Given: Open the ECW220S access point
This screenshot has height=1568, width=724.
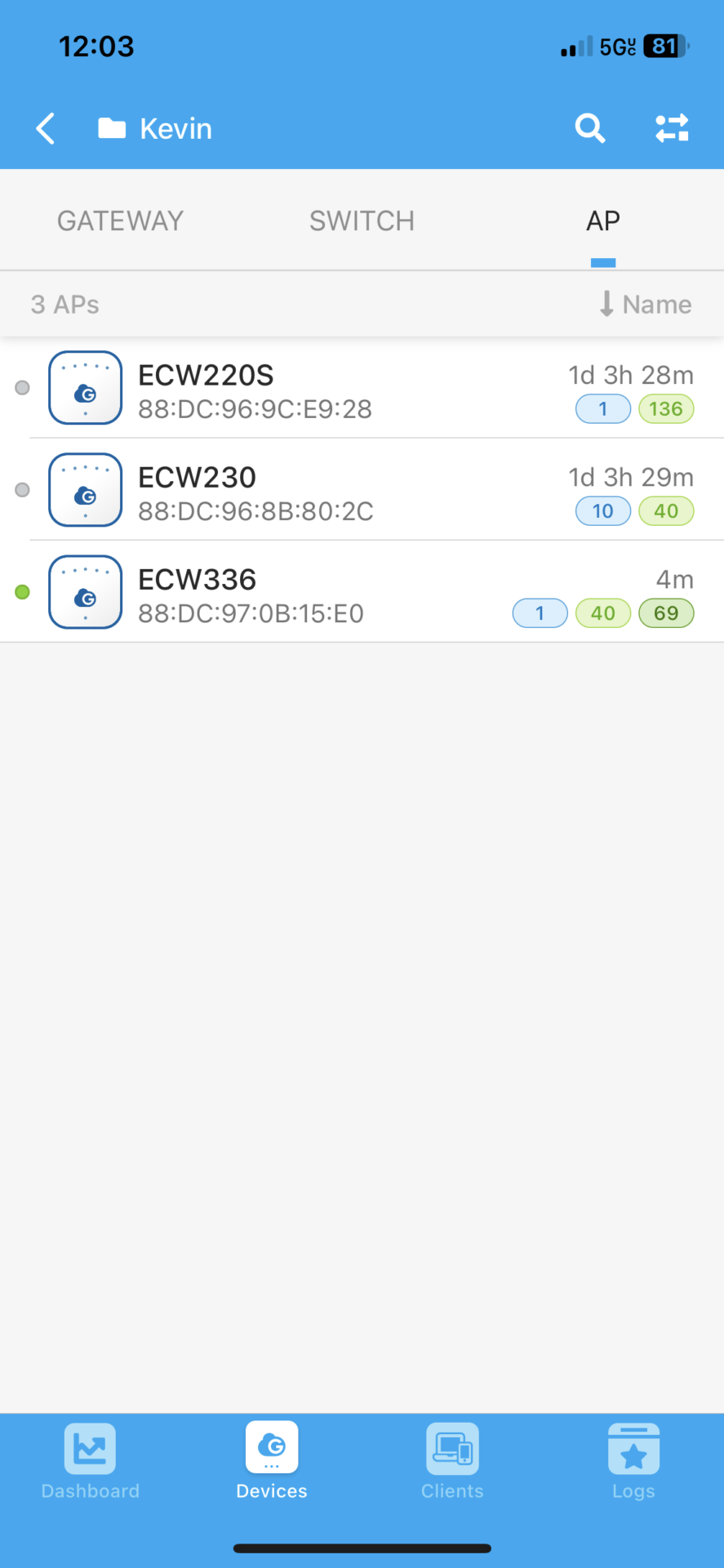Looking at the screenshot, I should (x=362, y=388).
